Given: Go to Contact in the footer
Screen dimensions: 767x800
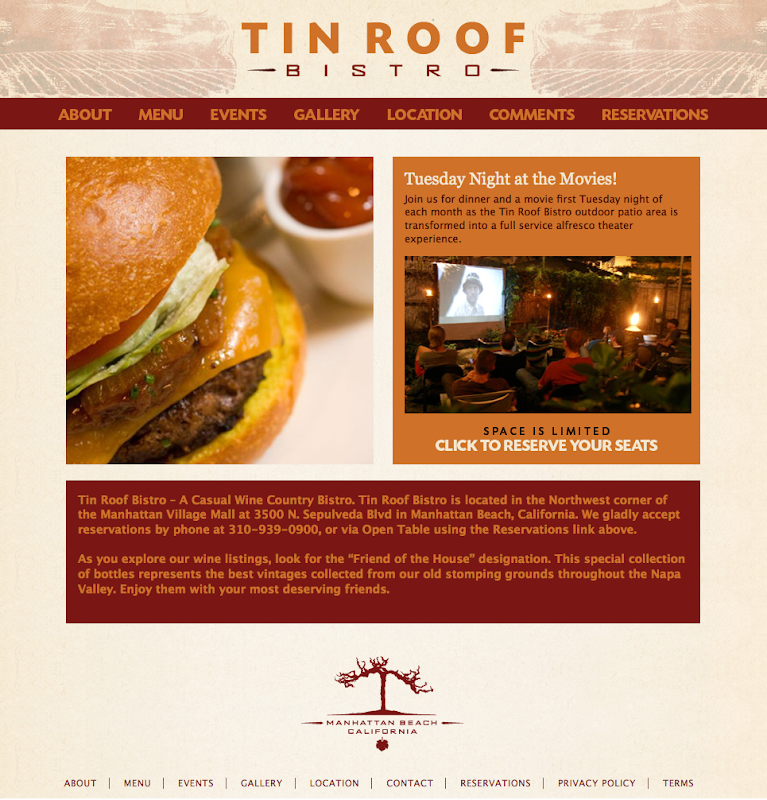Looking at the screenshot, I should click(410, 783).
